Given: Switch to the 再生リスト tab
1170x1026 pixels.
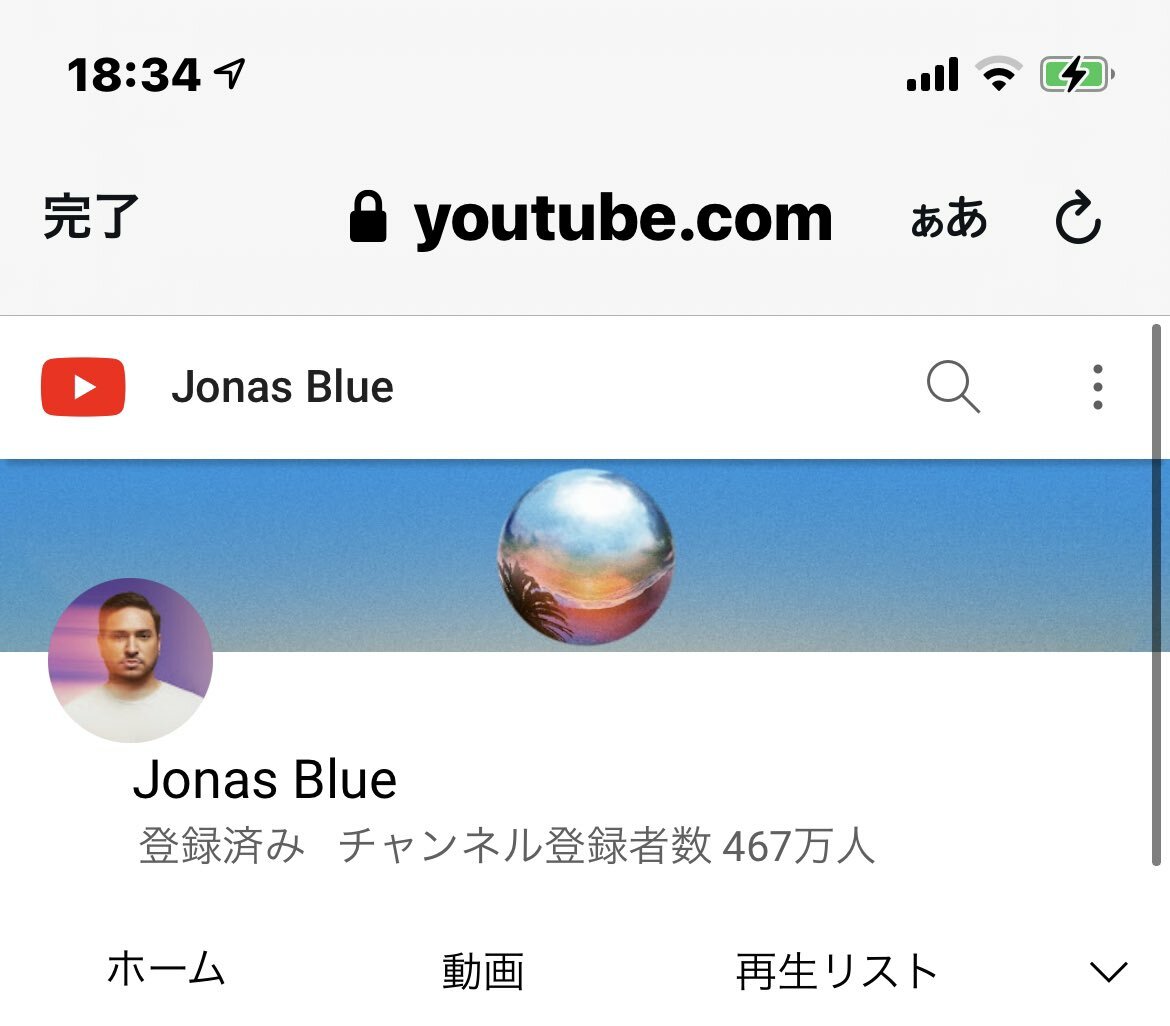Looking at the screenshot, I should pos(836,971).
